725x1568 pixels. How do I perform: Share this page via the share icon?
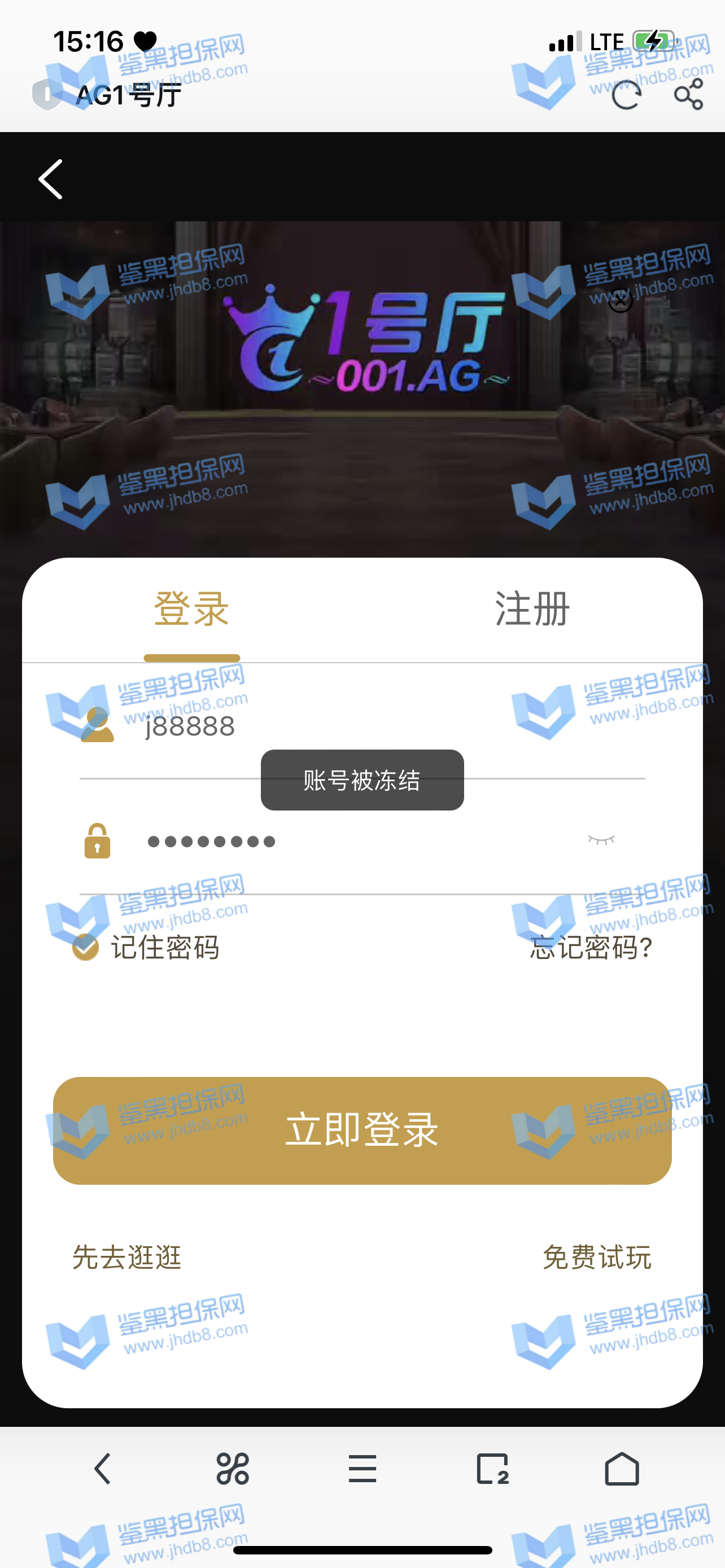(x=688, y=95)
